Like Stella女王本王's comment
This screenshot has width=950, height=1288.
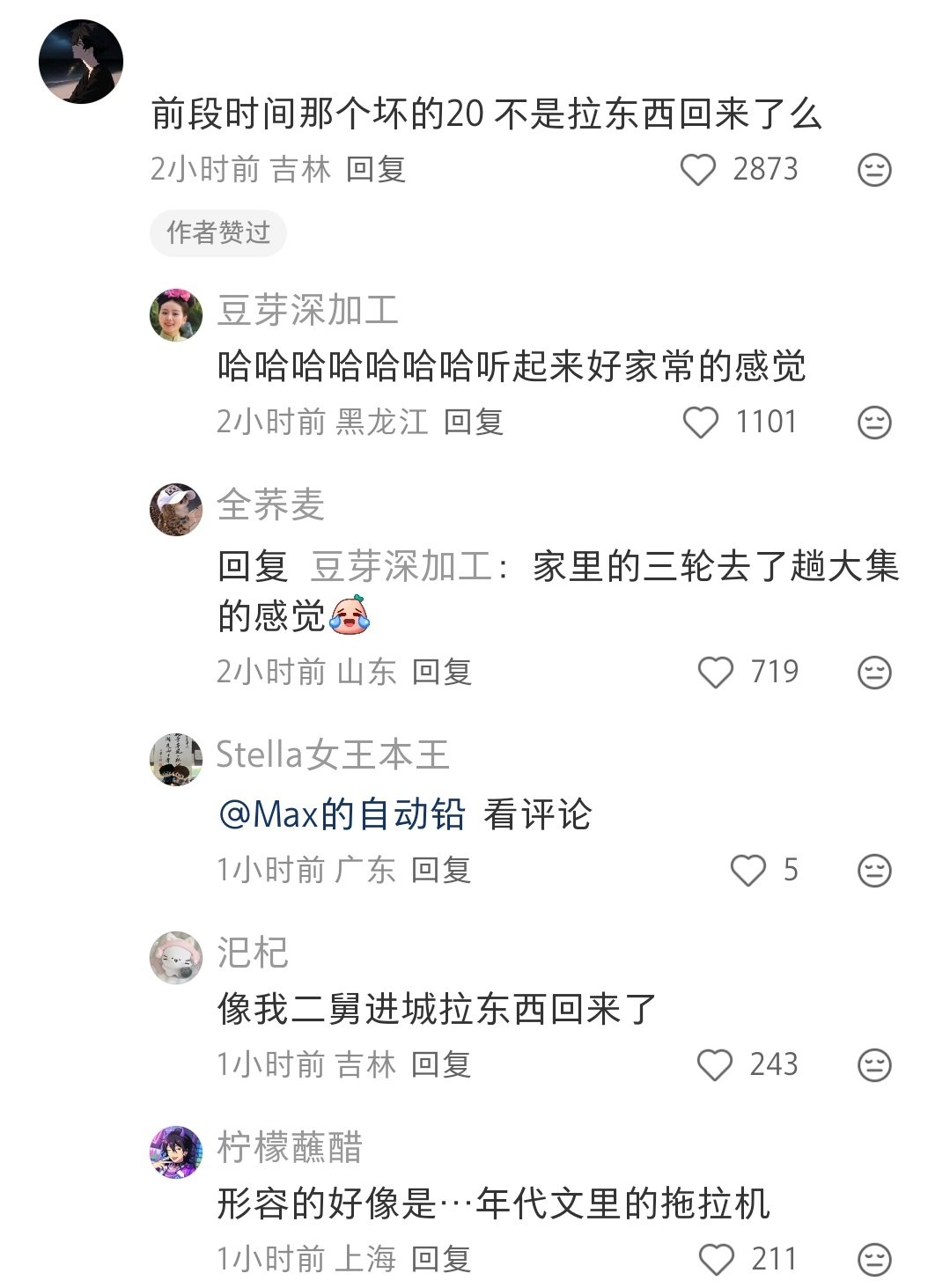tap(747, 871)
